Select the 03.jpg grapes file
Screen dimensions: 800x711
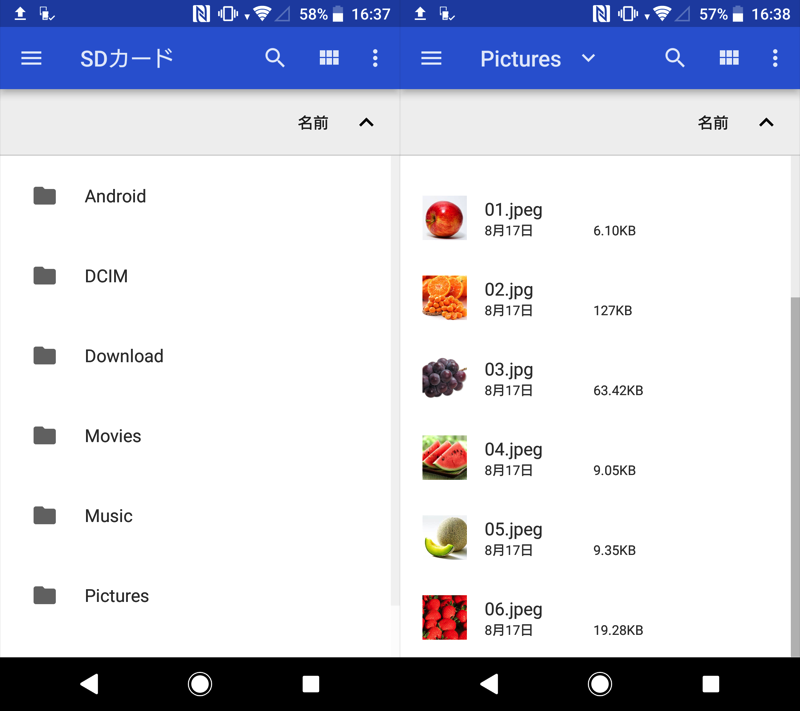pos(509,377)
